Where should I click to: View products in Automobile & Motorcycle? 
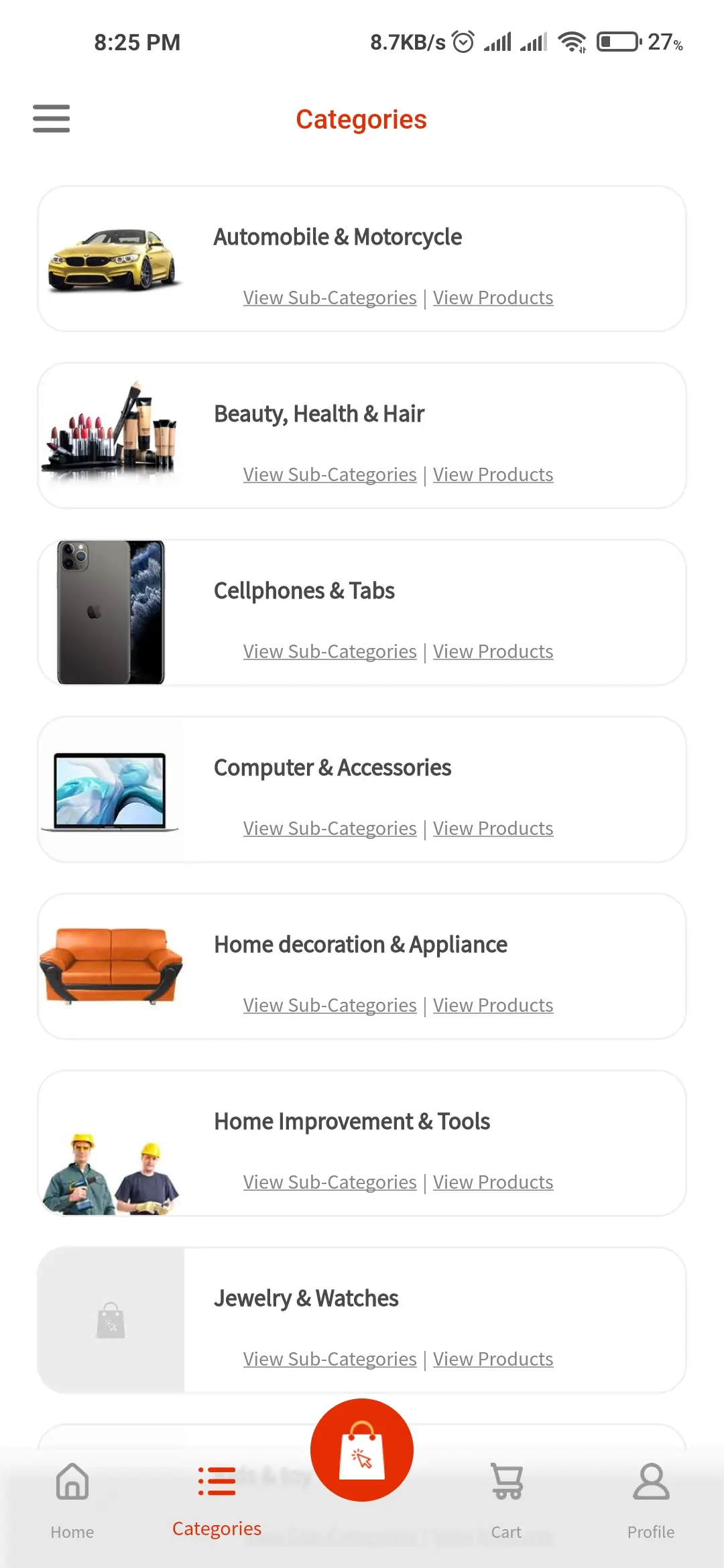[x=493, y=298]
